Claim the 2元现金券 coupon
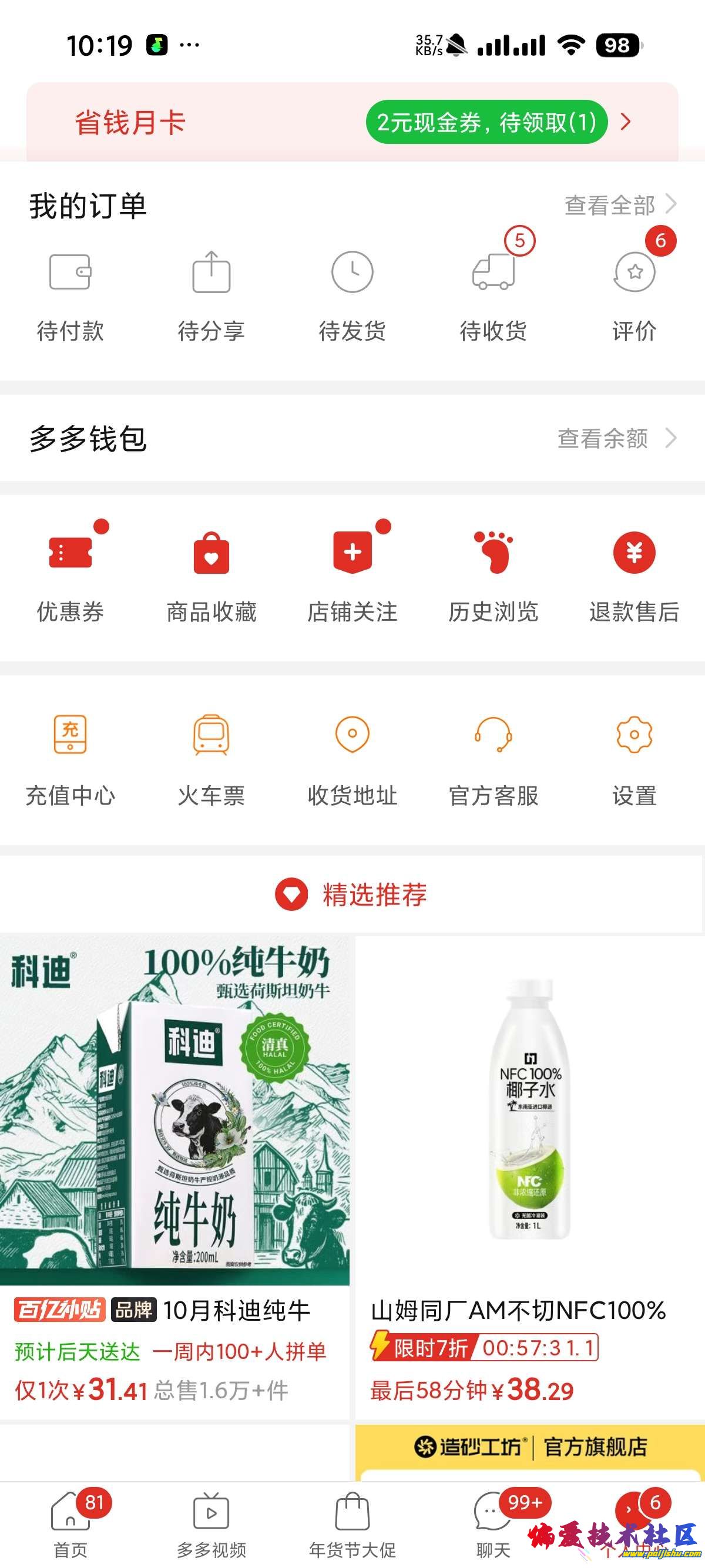 [486, 122]
